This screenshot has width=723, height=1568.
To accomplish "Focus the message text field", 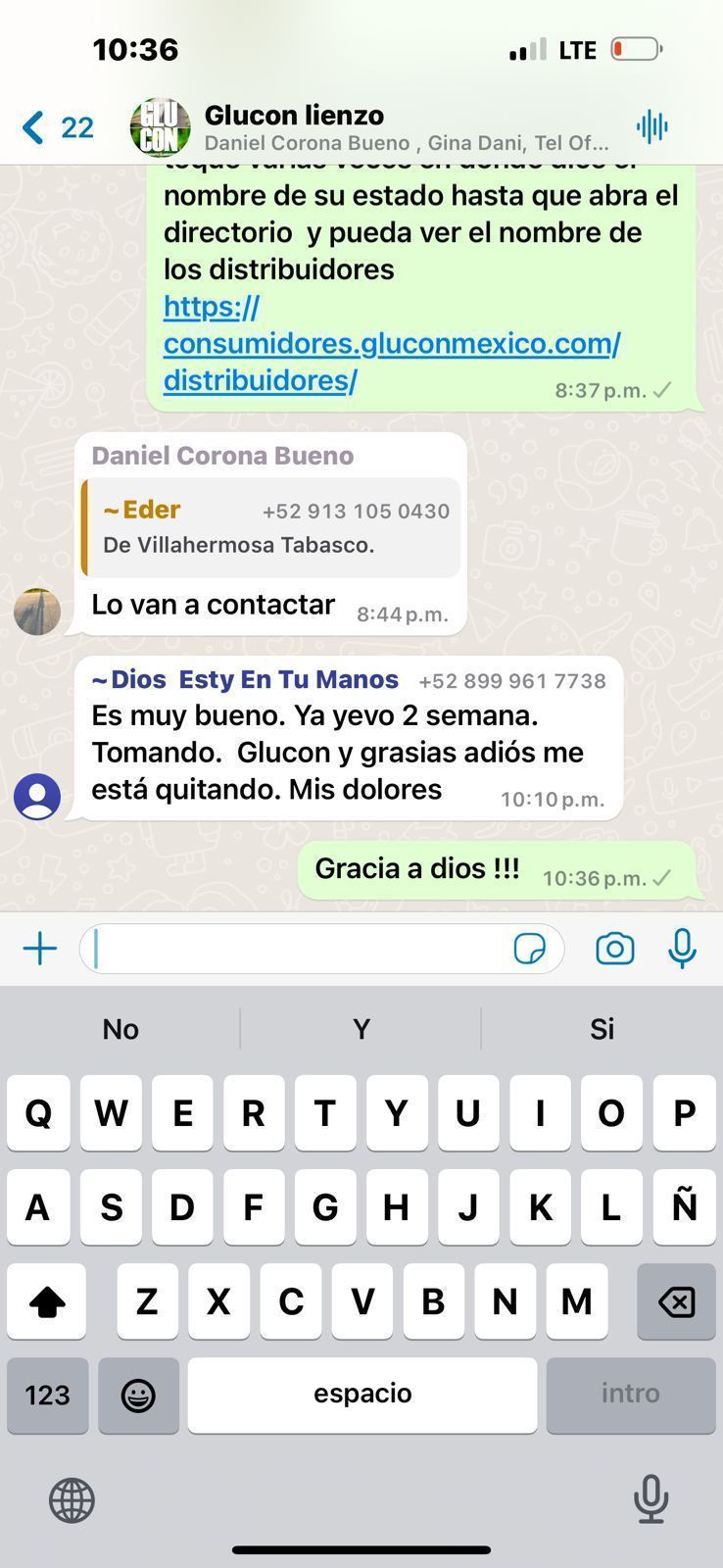I will 294,949.
